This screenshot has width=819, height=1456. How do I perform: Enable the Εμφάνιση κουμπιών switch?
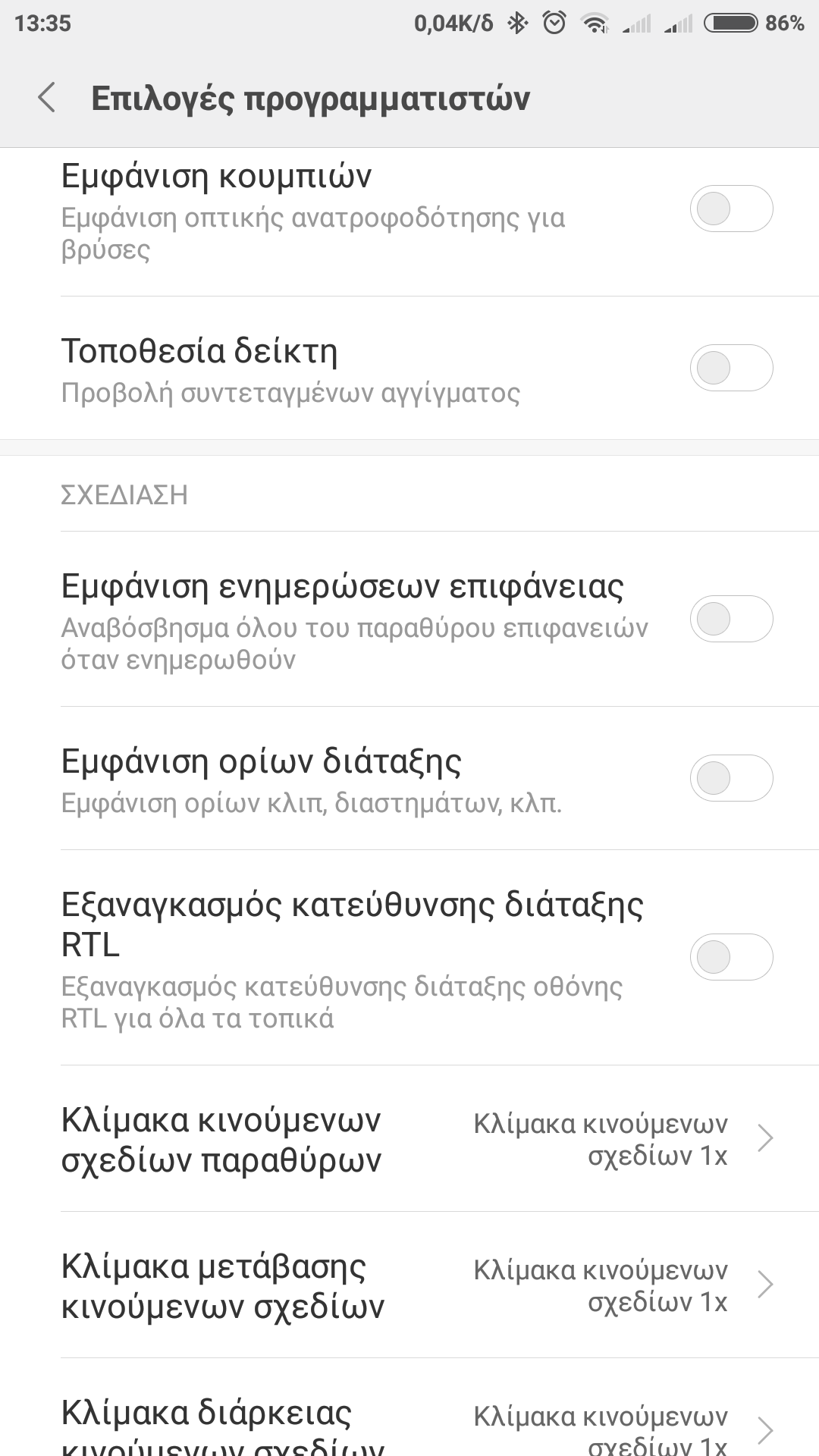[x=730, y=209]
